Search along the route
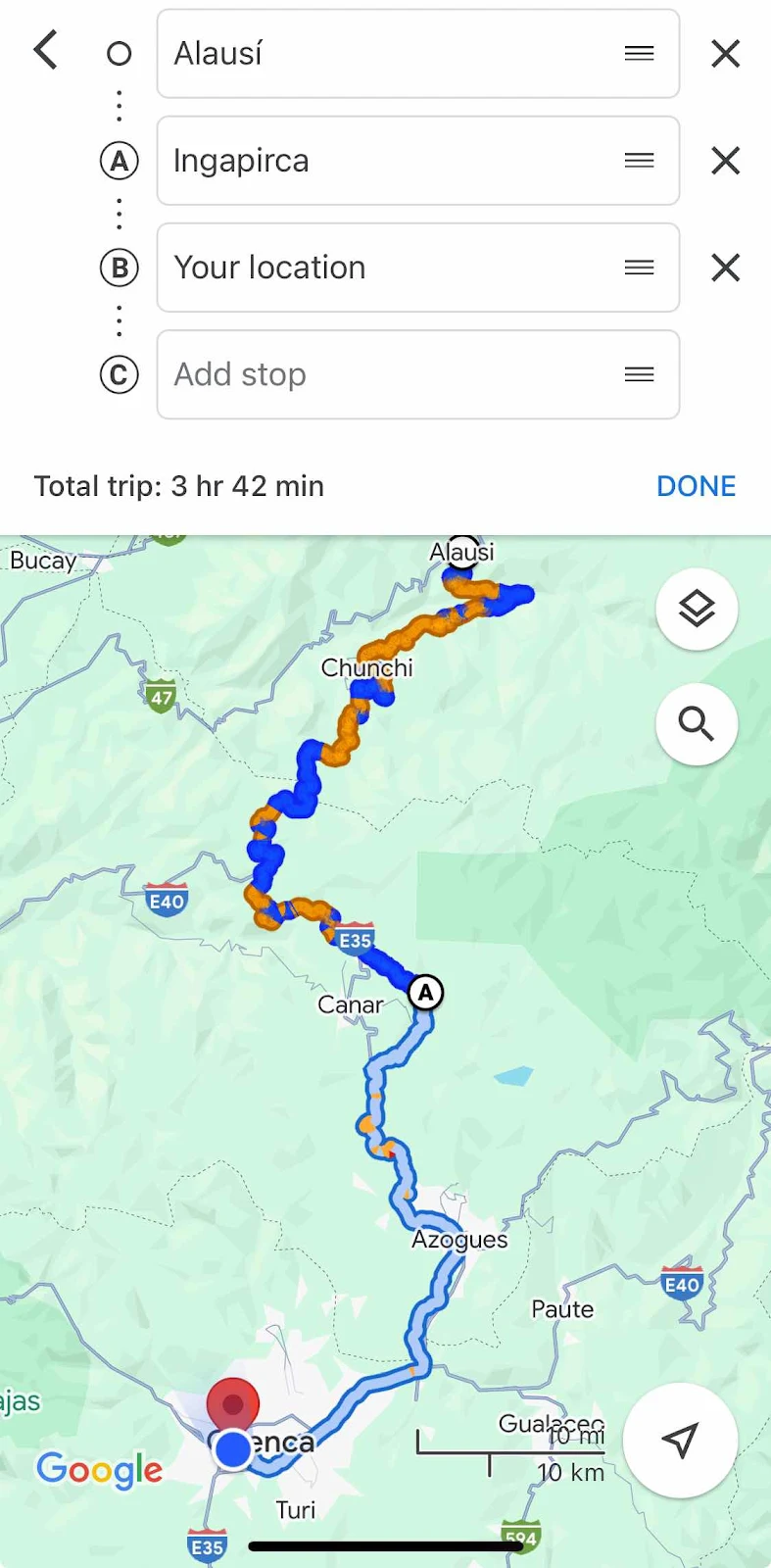 tap(697, 724)
